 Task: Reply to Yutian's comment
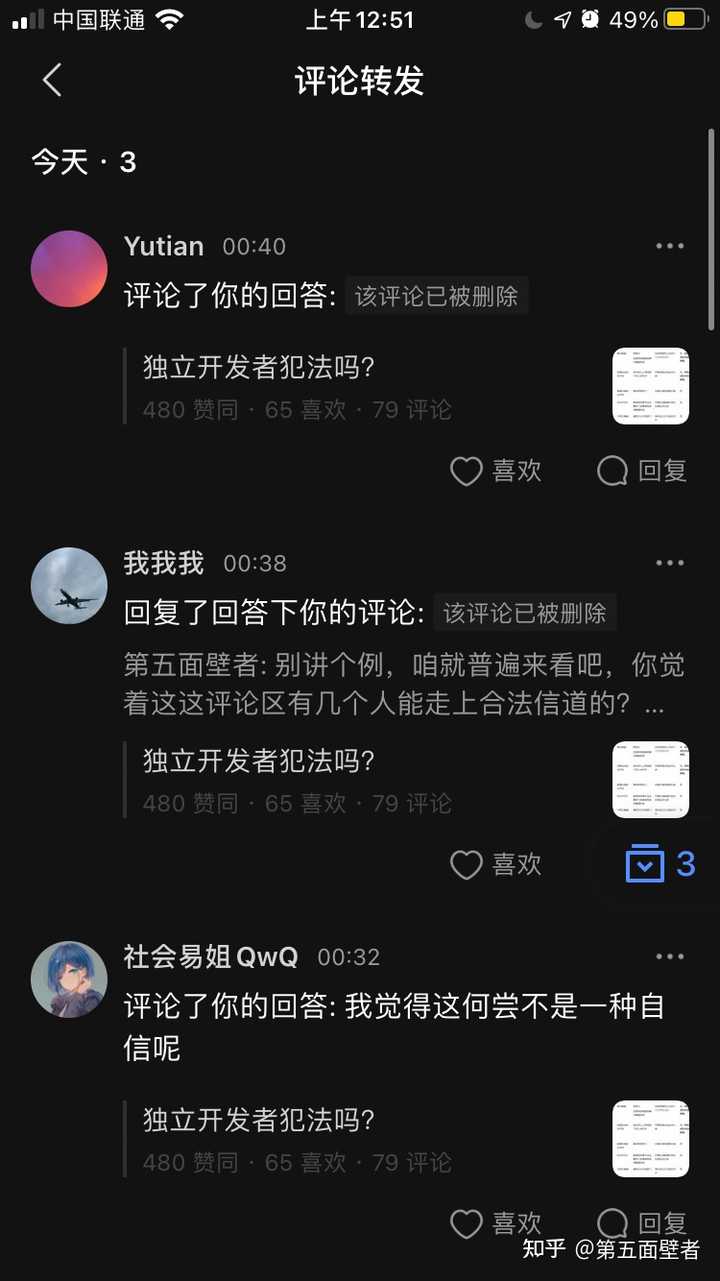(641, 471)
